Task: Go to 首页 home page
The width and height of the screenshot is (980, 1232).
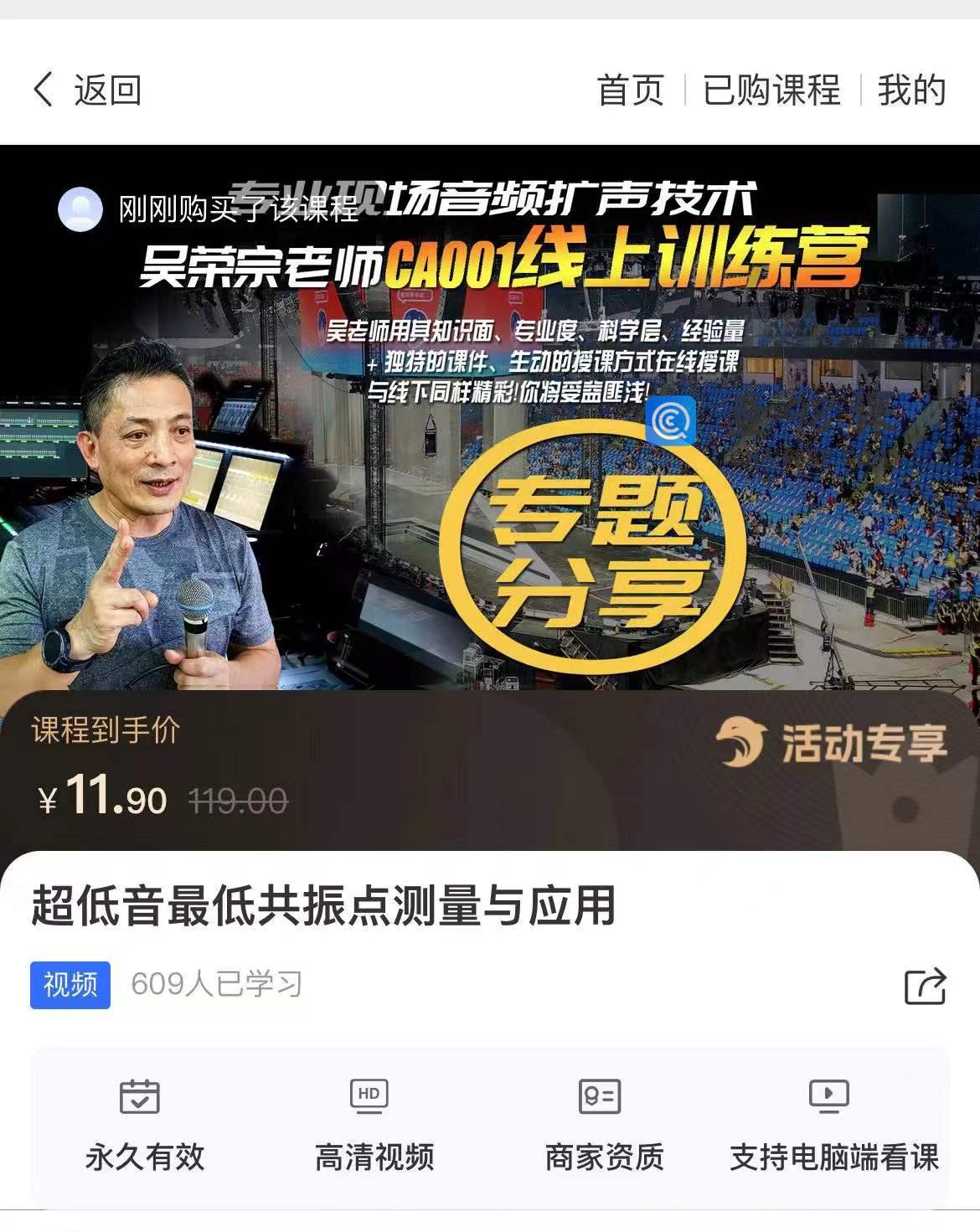Action: [630, 90]
